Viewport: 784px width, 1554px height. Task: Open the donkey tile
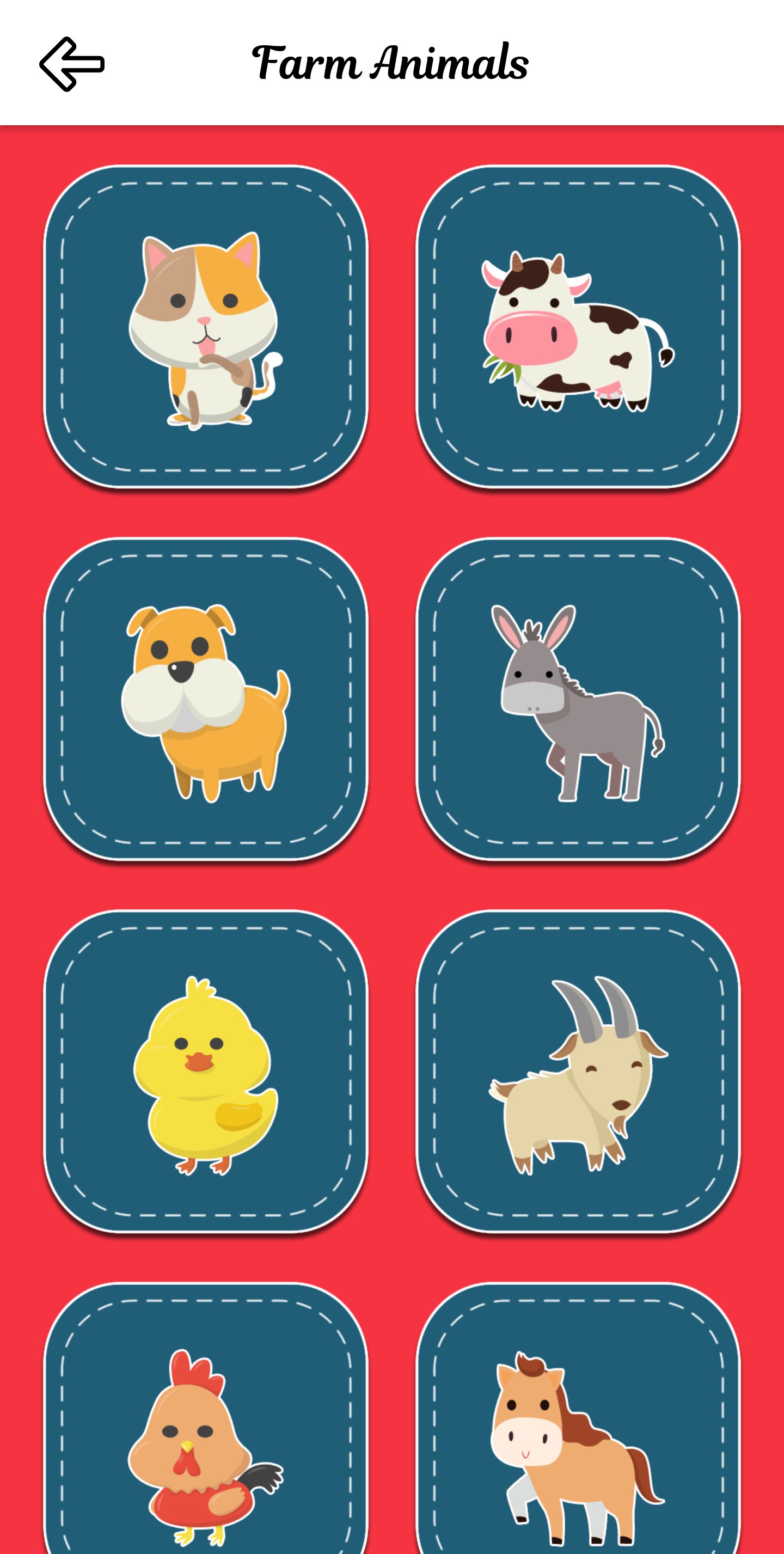click(578, 699)
